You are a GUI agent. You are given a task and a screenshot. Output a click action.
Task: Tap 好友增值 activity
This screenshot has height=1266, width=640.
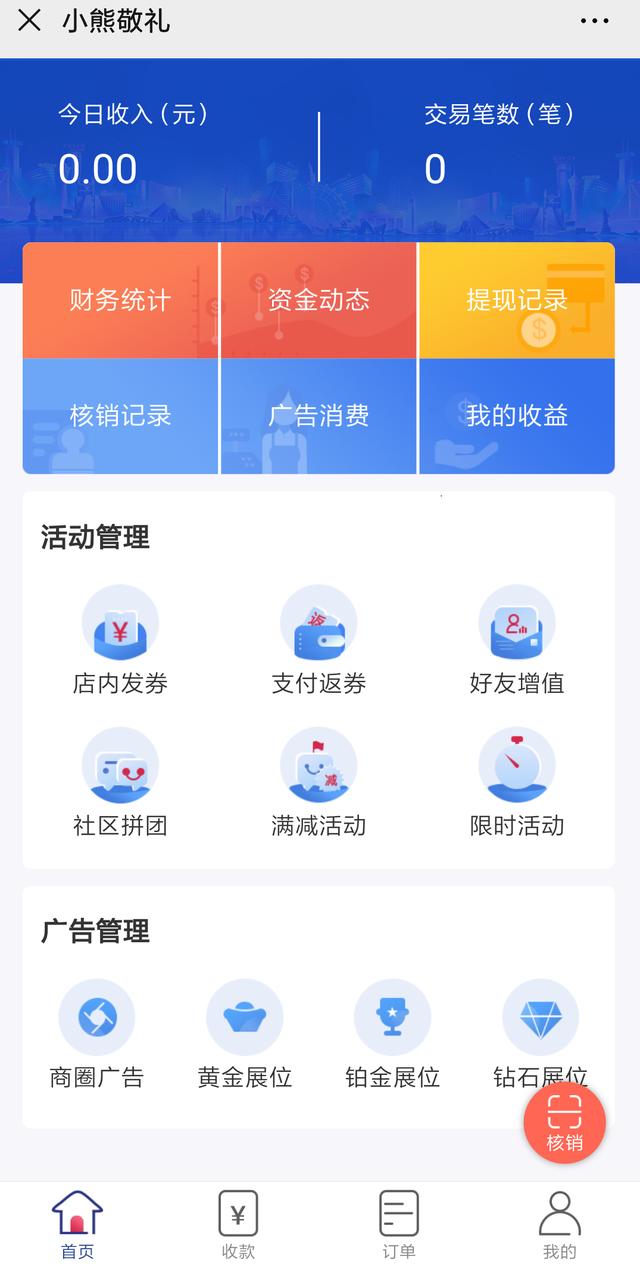click(x=517, y=641)
